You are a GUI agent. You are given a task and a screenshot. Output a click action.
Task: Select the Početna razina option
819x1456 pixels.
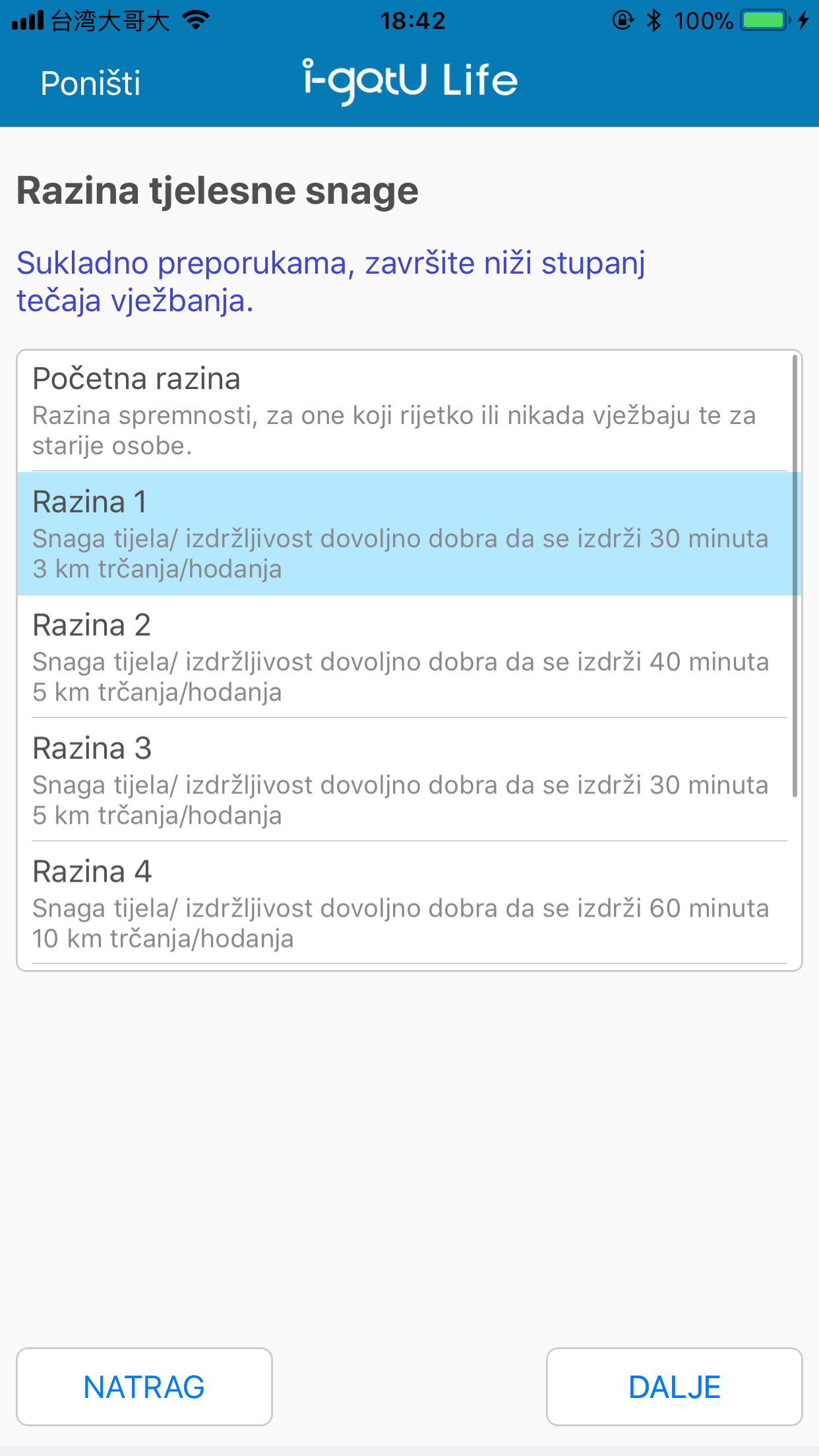409,411
